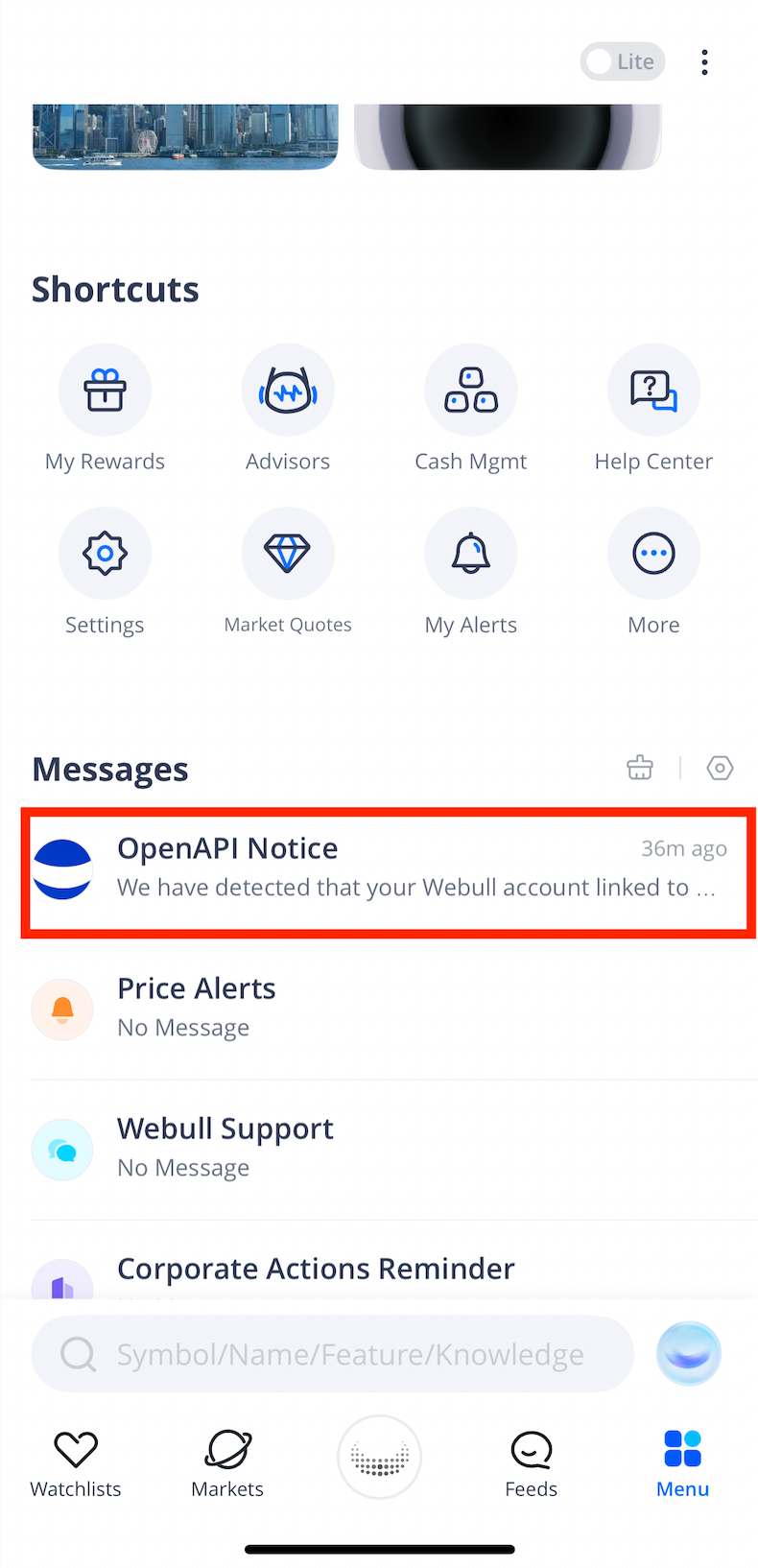
Task: Open the blue AI assistant orb
Action: [688, 1354]
